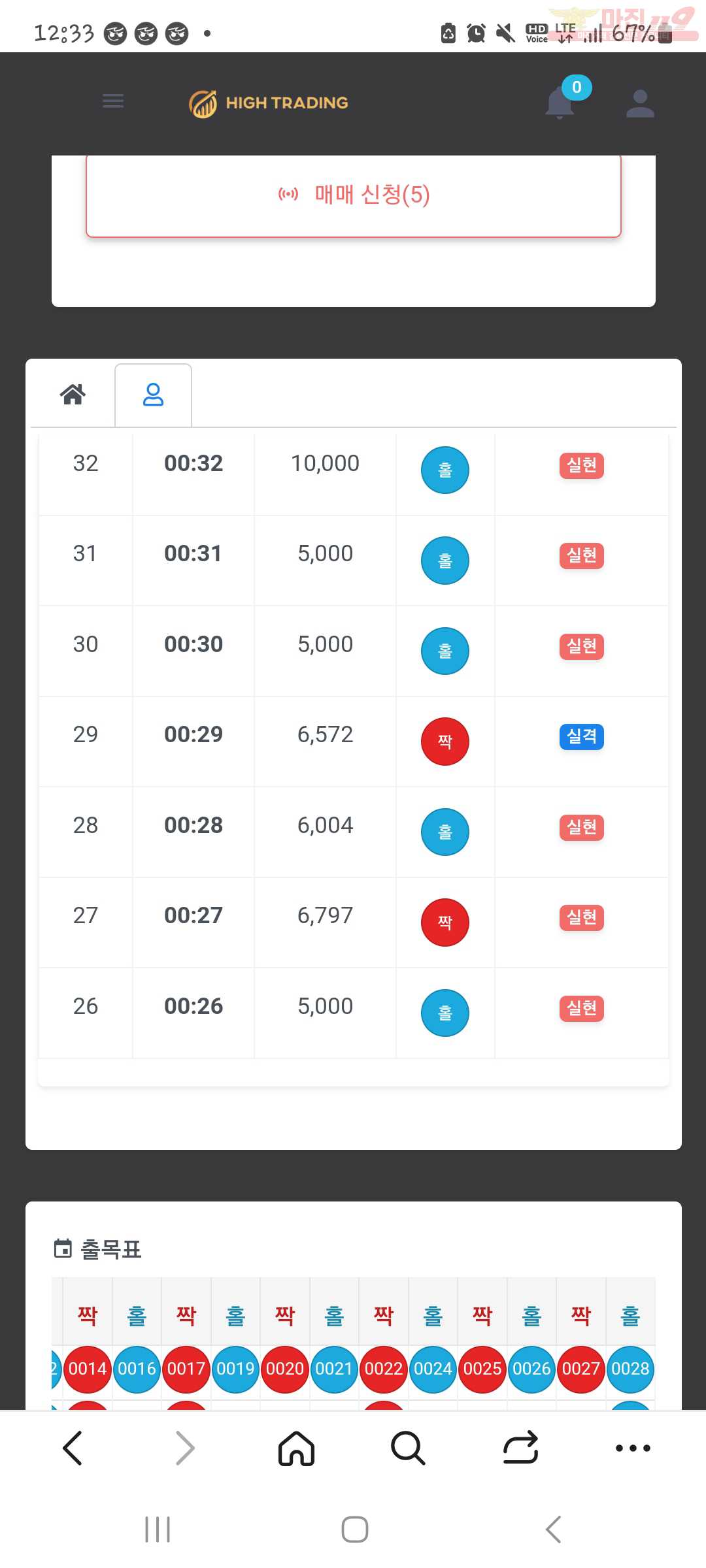Viewport: 706px width, 1568px height.
Task: Tap the browser share/switch arrows icon
Action: click(520, 1448)
